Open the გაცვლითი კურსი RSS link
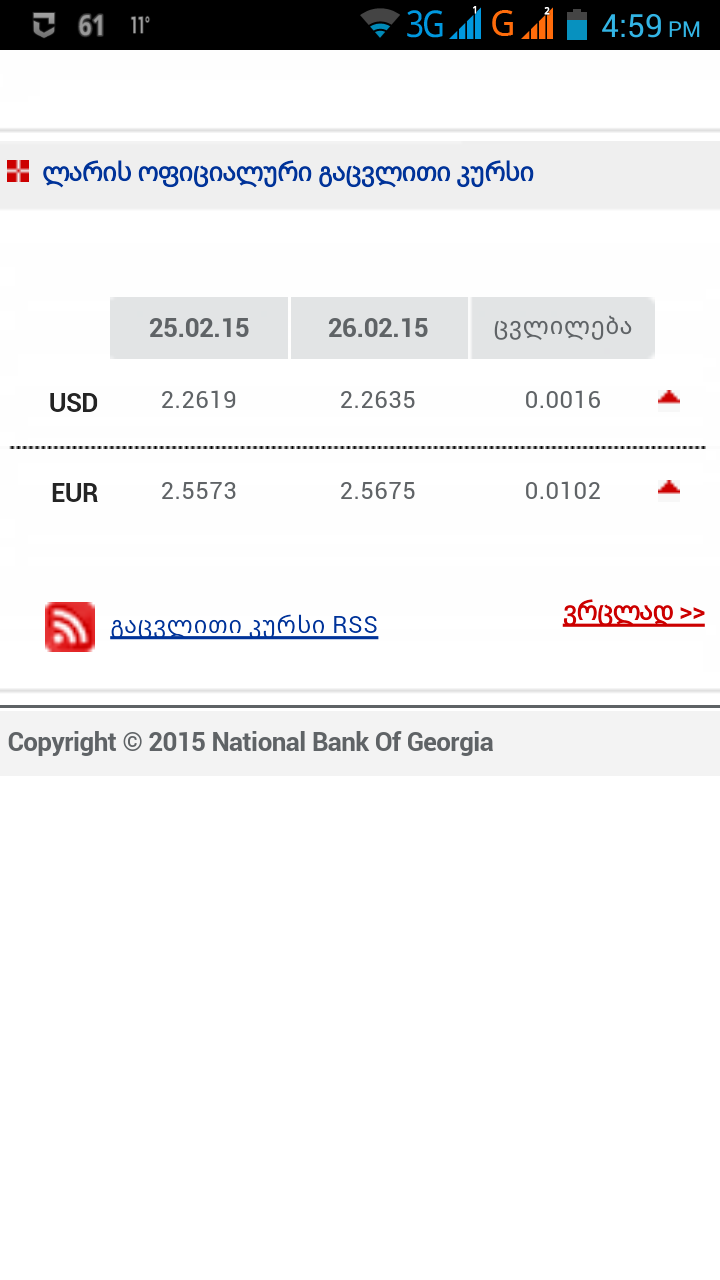Viewport: 720px width, 1280px height. tap(244, 627)
